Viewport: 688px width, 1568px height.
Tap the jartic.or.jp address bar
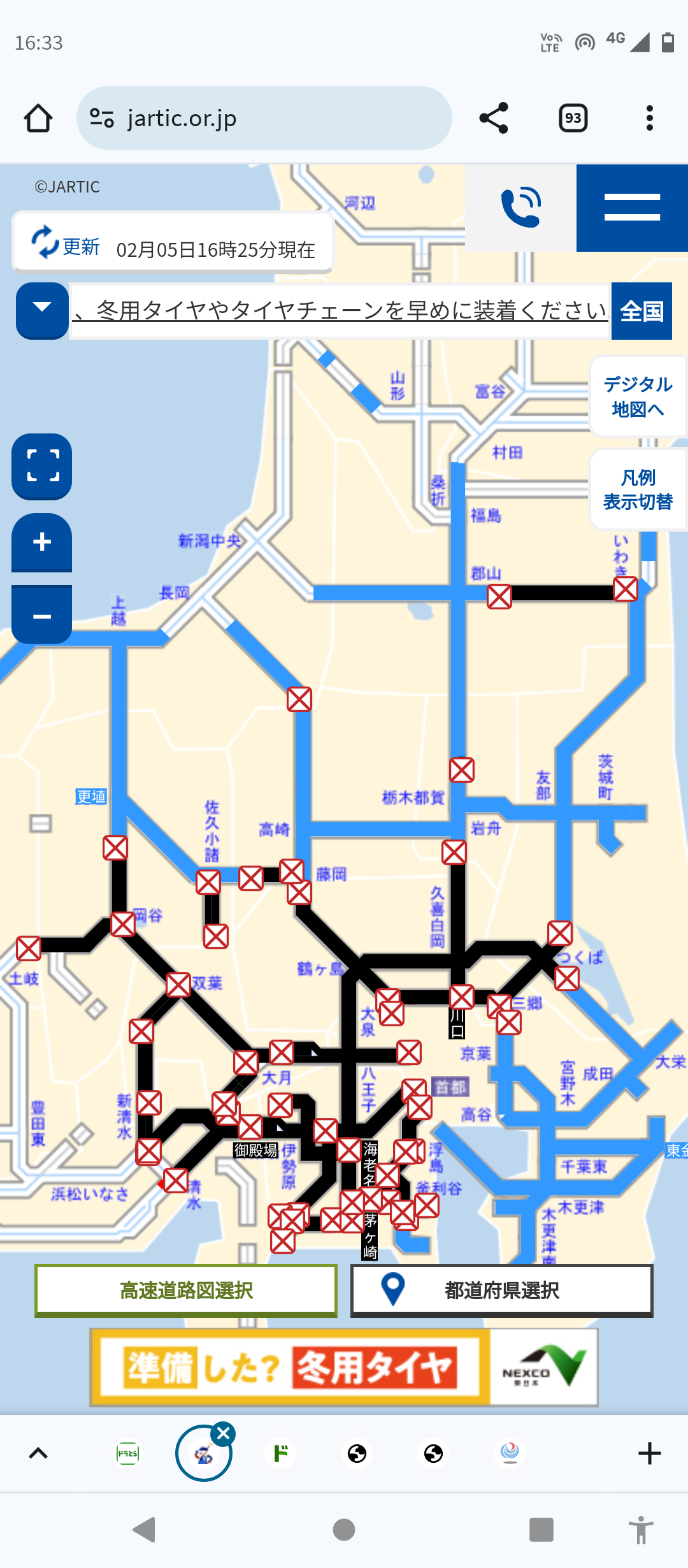point(264,119)
